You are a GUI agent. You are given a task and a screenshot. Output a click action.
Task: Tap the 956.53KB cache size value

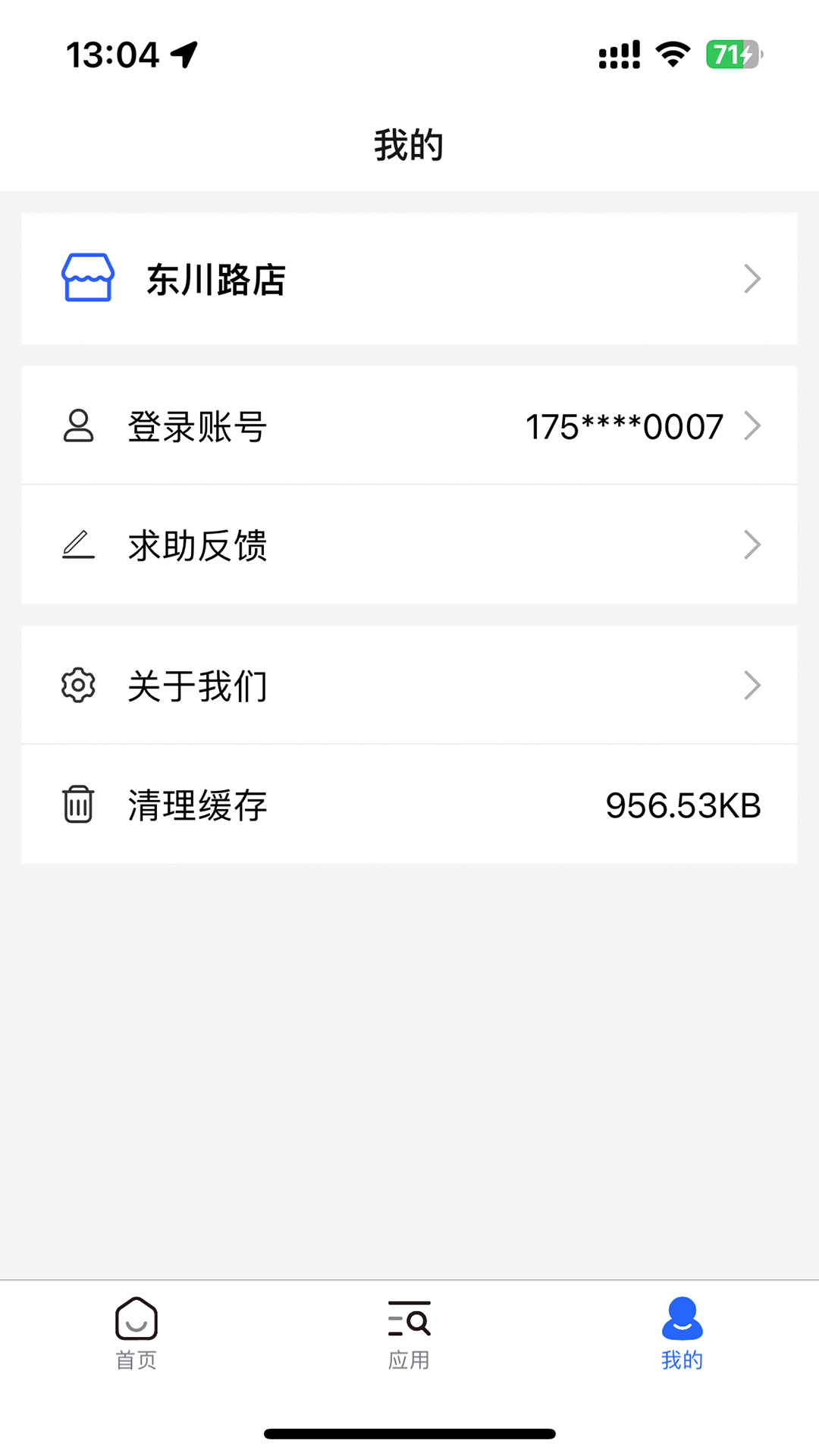[682, 806]
